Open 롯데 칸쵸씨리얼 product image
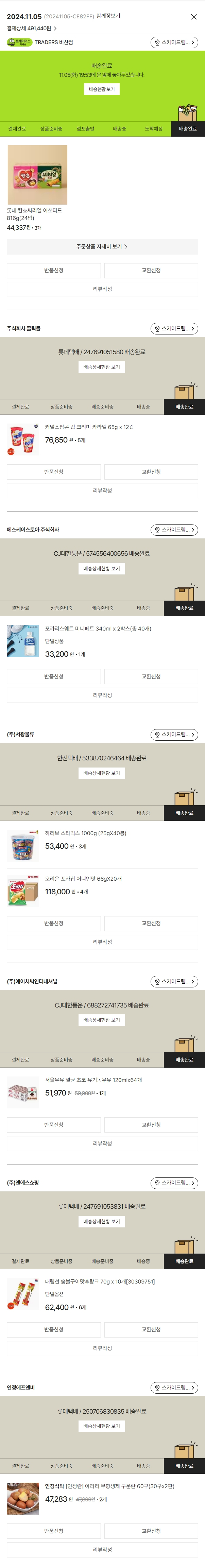The height and width of the screenshot is (1568, 205). tap(37, 175)
